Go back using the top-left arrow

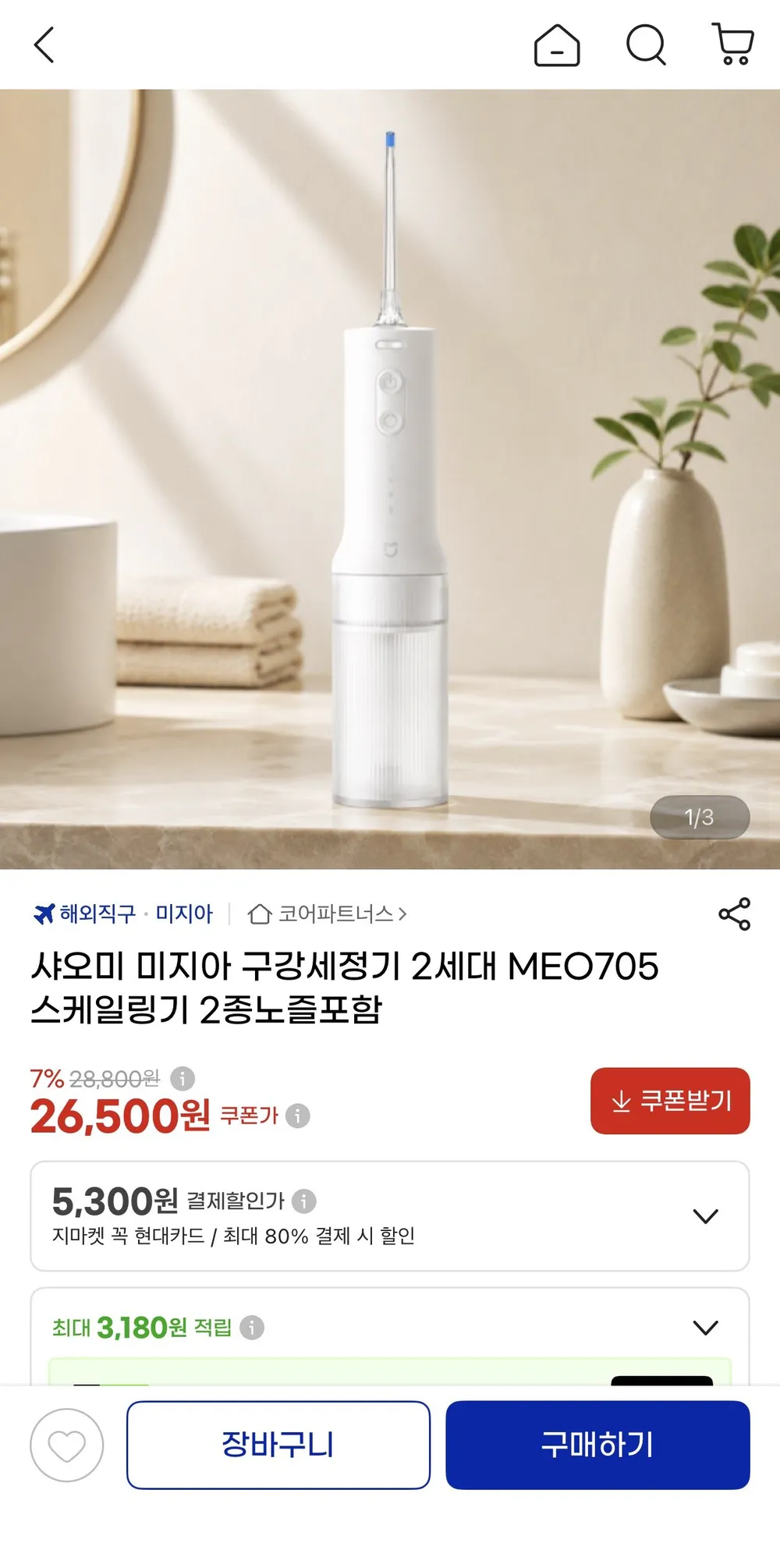[x=44, y=45]
